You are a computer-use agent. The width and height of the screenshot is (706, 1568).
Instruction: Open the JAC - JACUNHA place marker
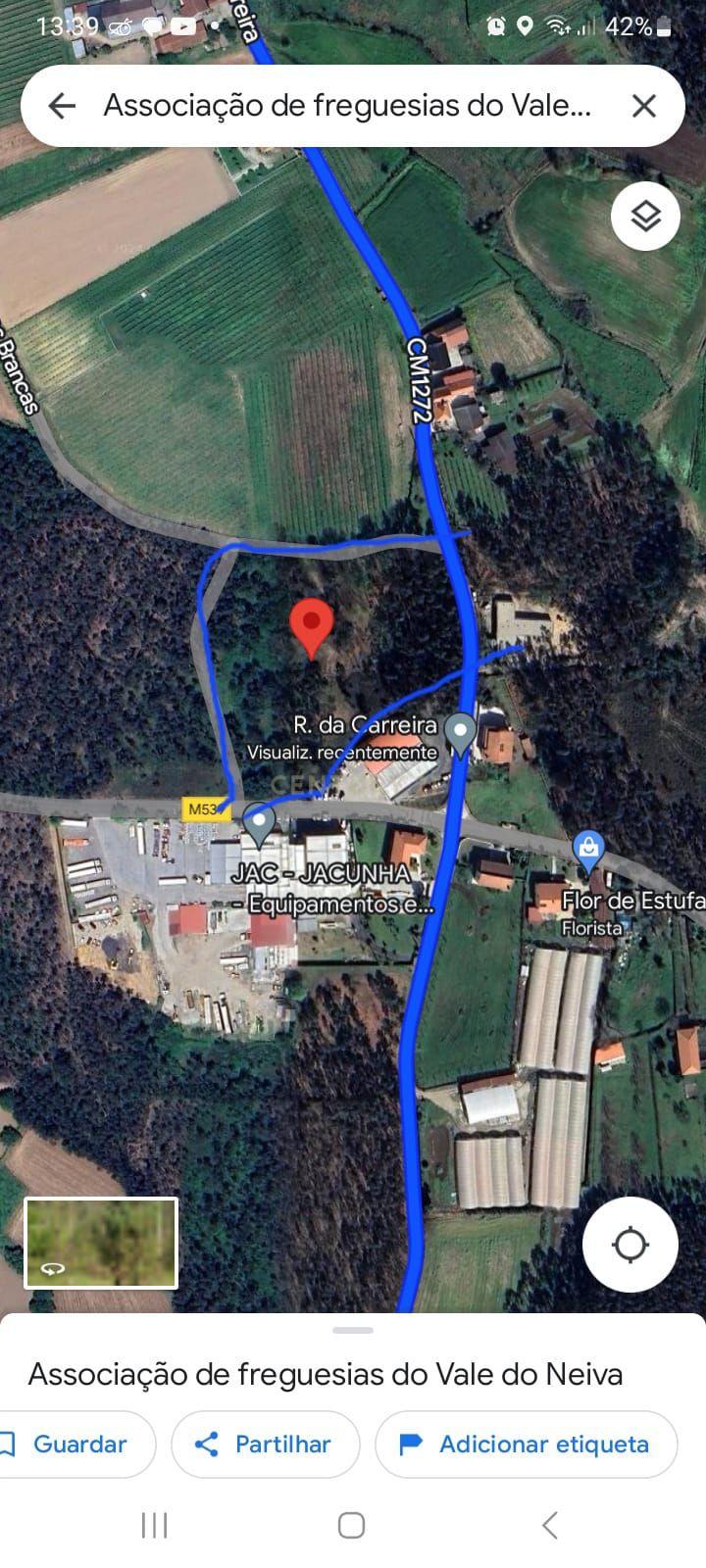pos(259,821)
